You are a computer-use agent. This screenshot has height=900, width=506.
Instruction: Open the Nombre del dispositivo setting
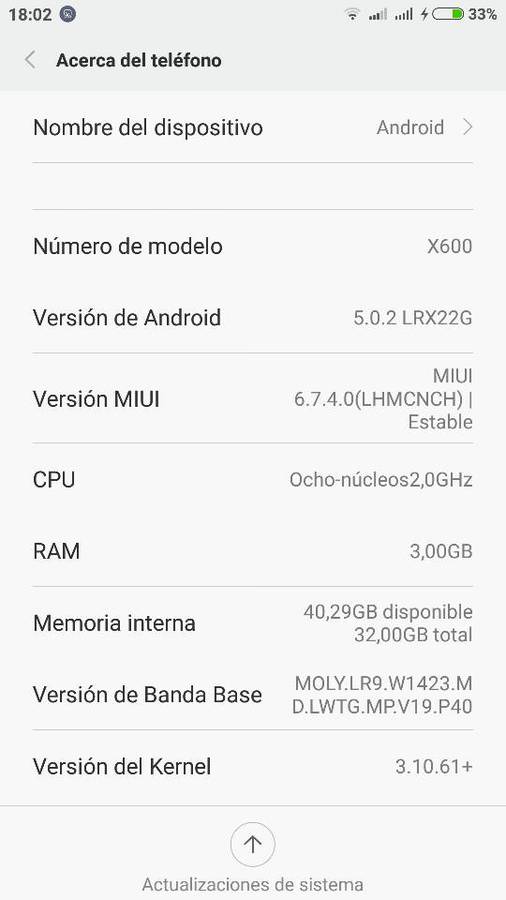253,127
